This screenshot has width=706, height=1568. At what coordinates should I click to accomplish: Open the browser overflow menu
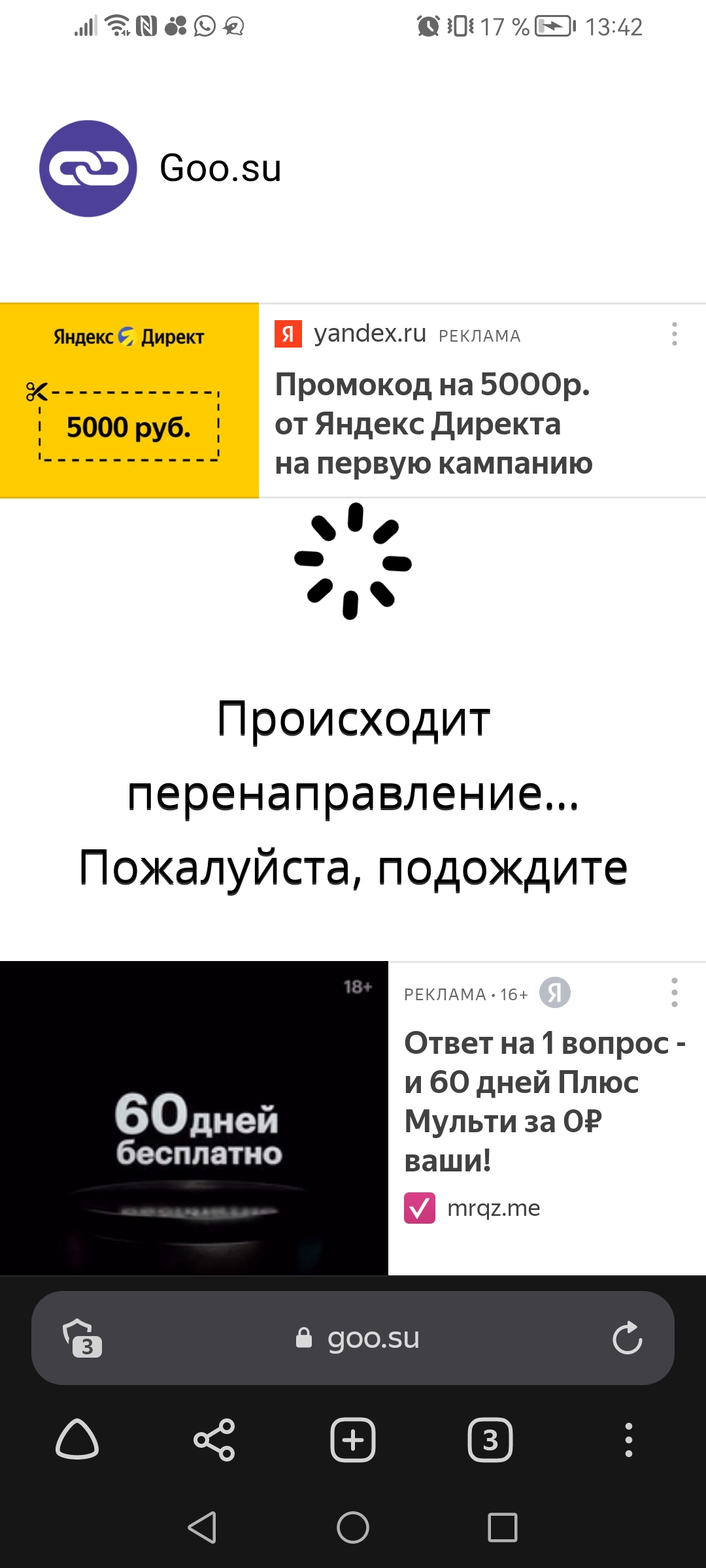click(628, 1439)
